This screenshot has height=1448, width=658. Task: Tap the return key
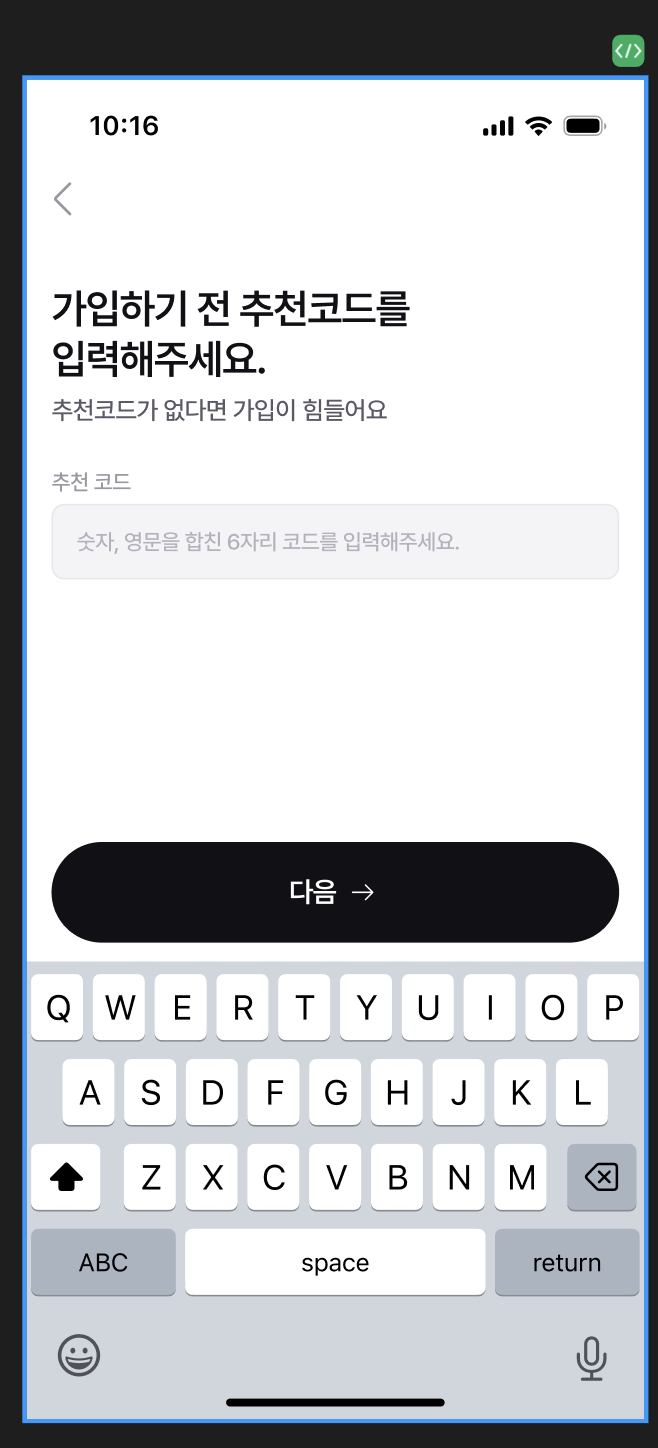566,1263
